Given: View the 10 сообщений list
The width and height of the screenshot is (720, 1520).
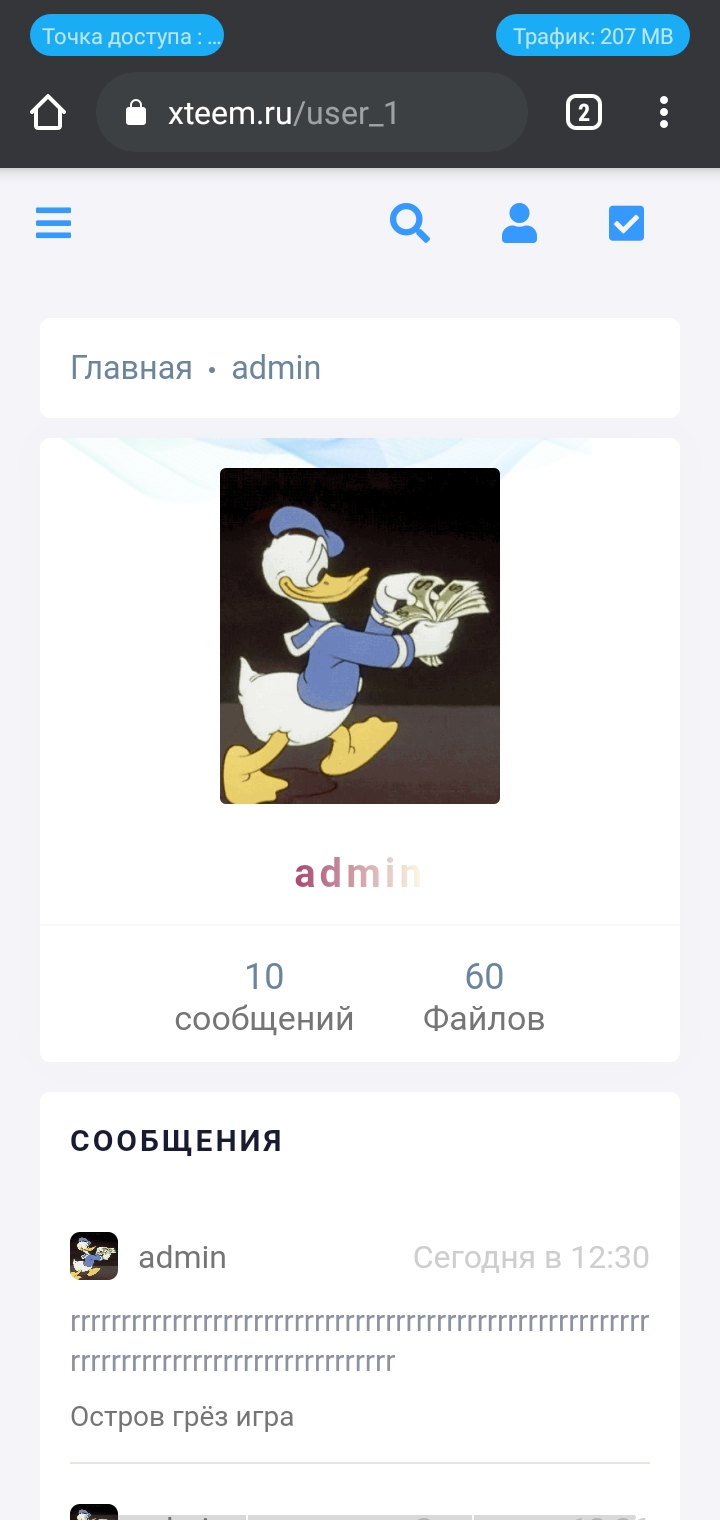Looking at the screenshot, I should (264, 996).
